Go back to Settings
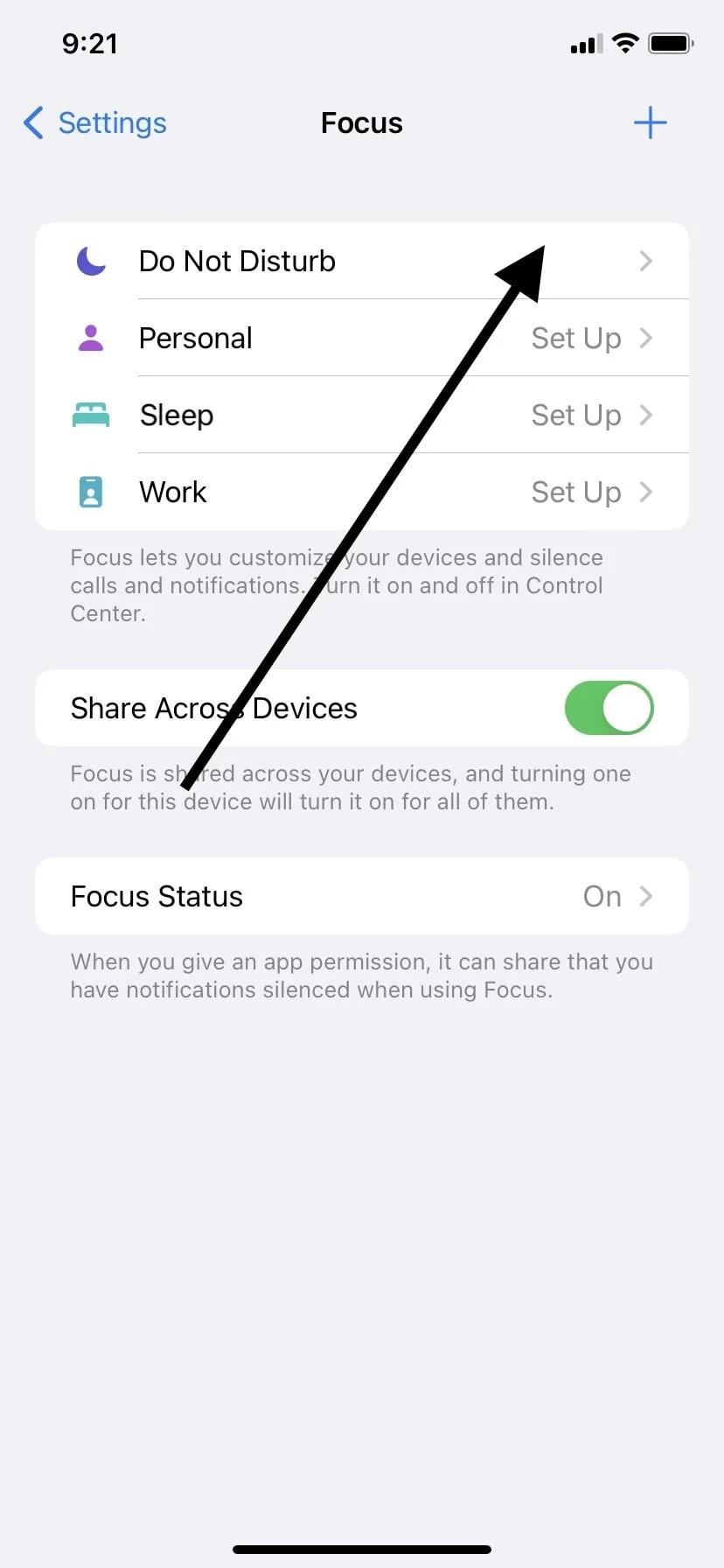Image resolution: width=724 pixels, height=1568 pixels. point(94,123)
